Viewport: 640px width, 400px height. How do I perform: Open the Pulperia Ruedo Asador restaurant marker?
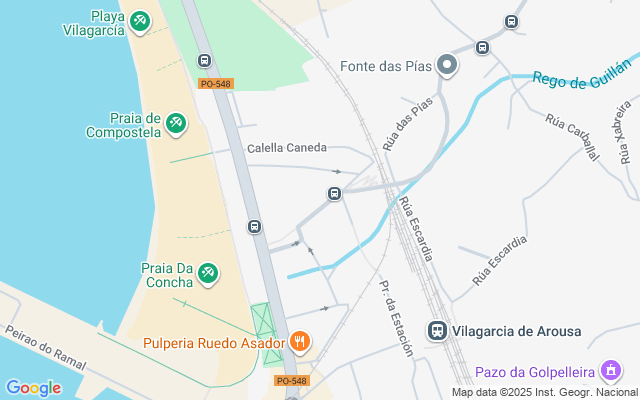coord(300,342)
